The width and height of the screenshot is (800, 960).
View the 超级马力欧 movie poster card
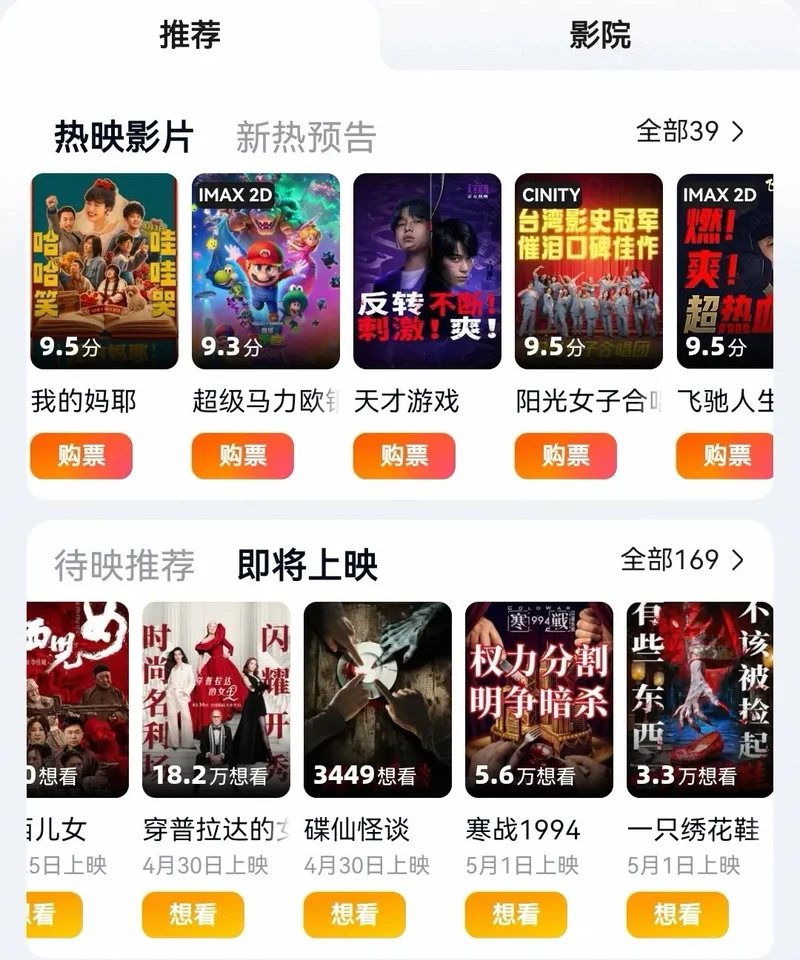tap(266, 271)
